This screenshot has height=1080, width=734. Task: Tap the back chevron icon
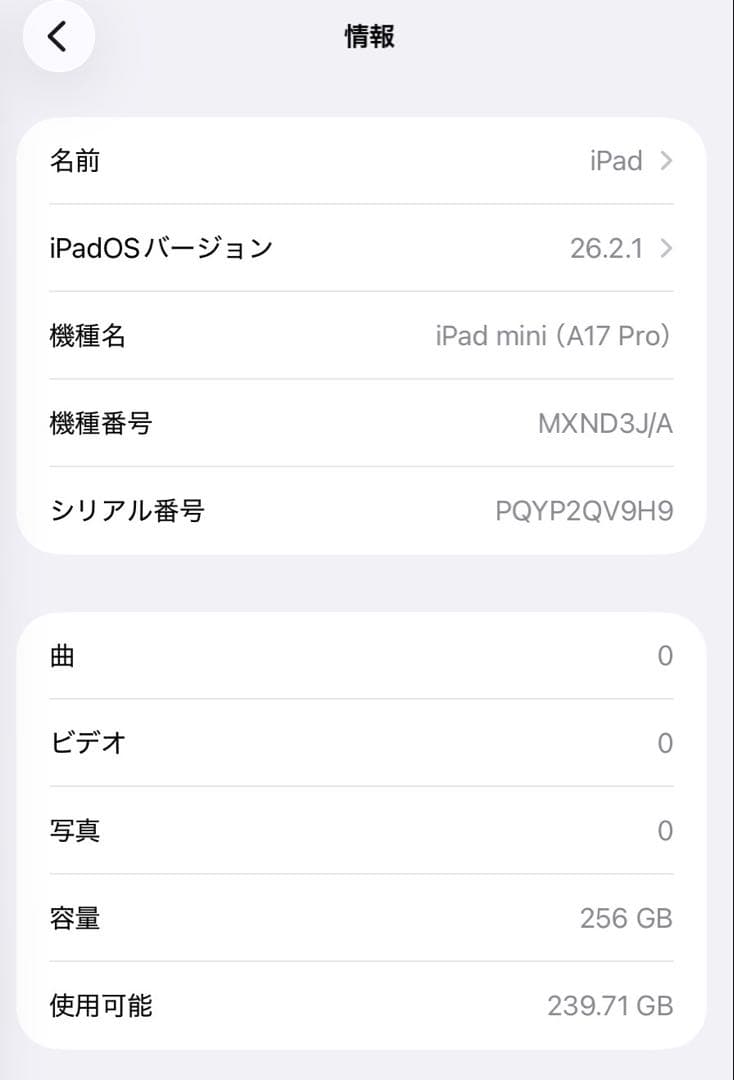coord(58,36)
